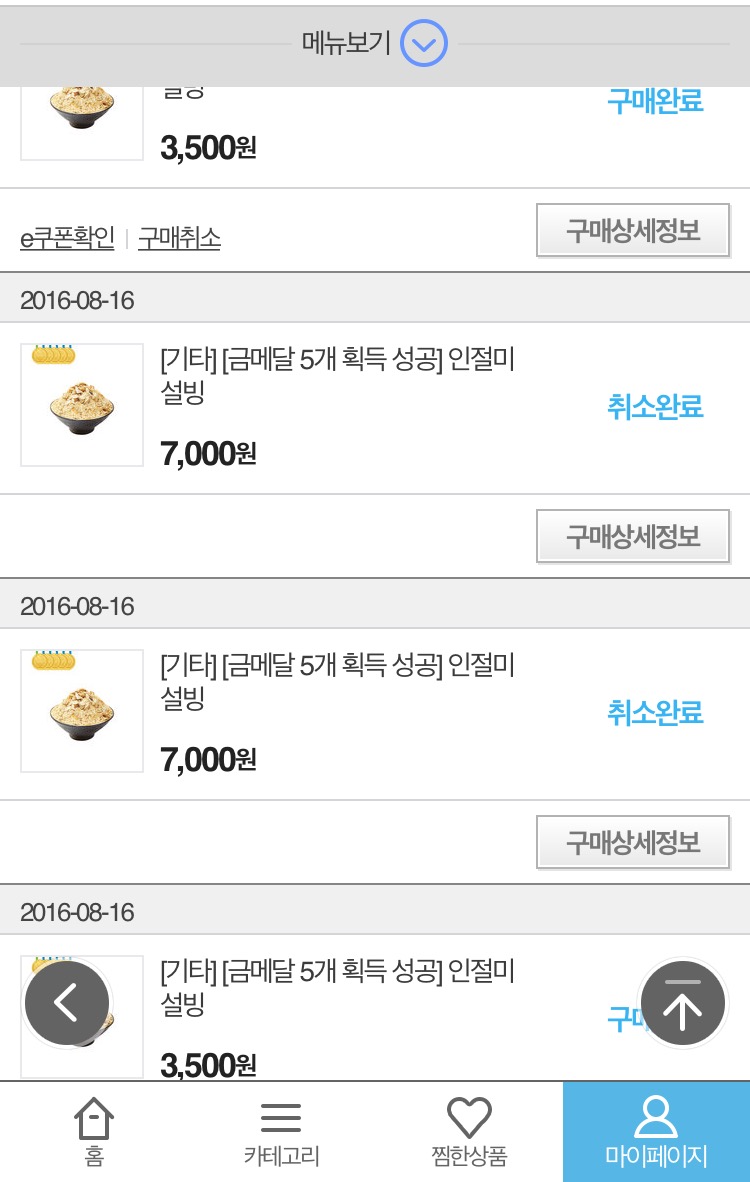Open 구매상세정보 beside the e쿠폰확인 link

click(632, 231)
